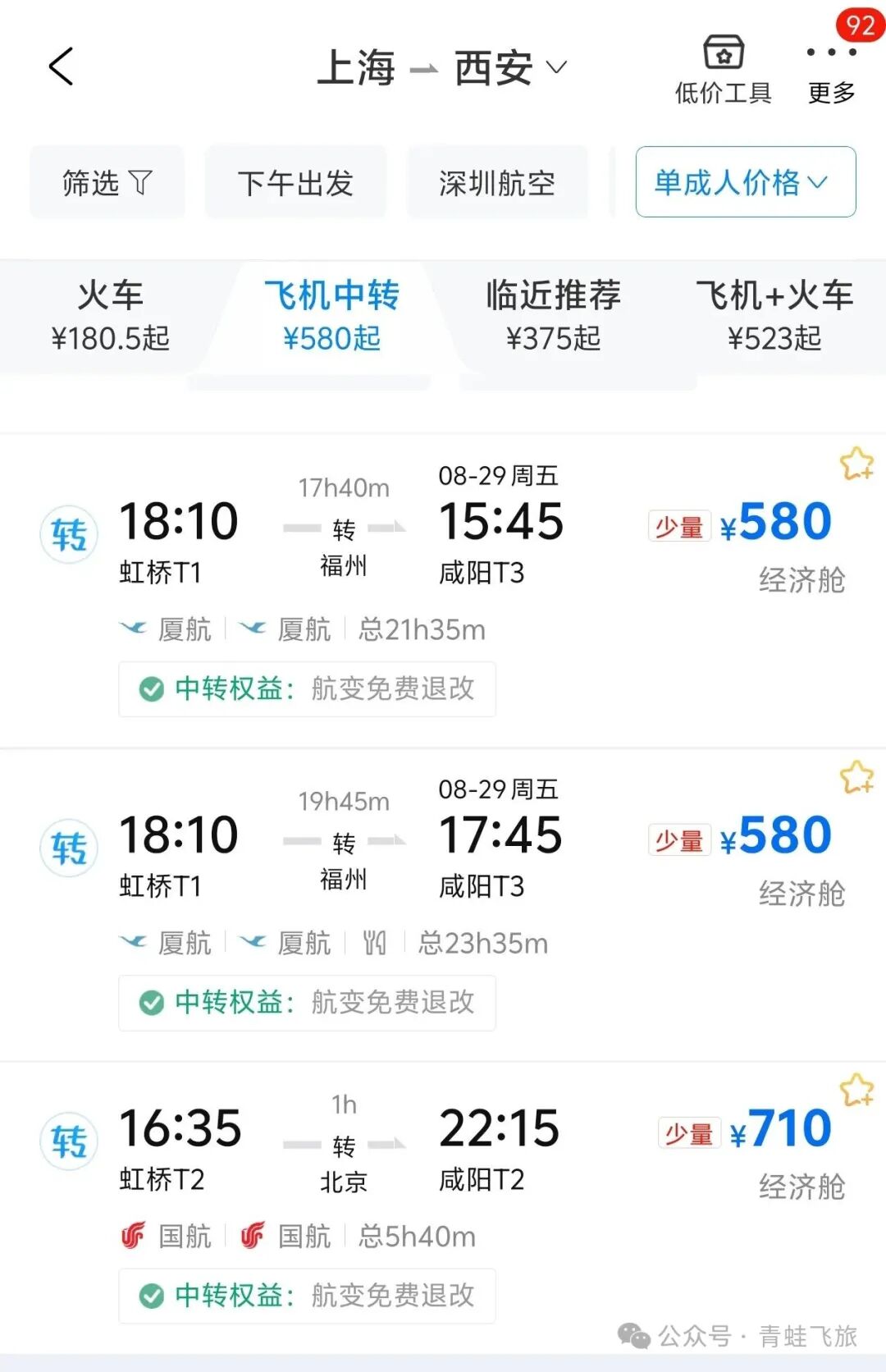This screenshot has height=1372, width=886.
Task: Favorite the flight arriving at 15:45
Action: 856,464
